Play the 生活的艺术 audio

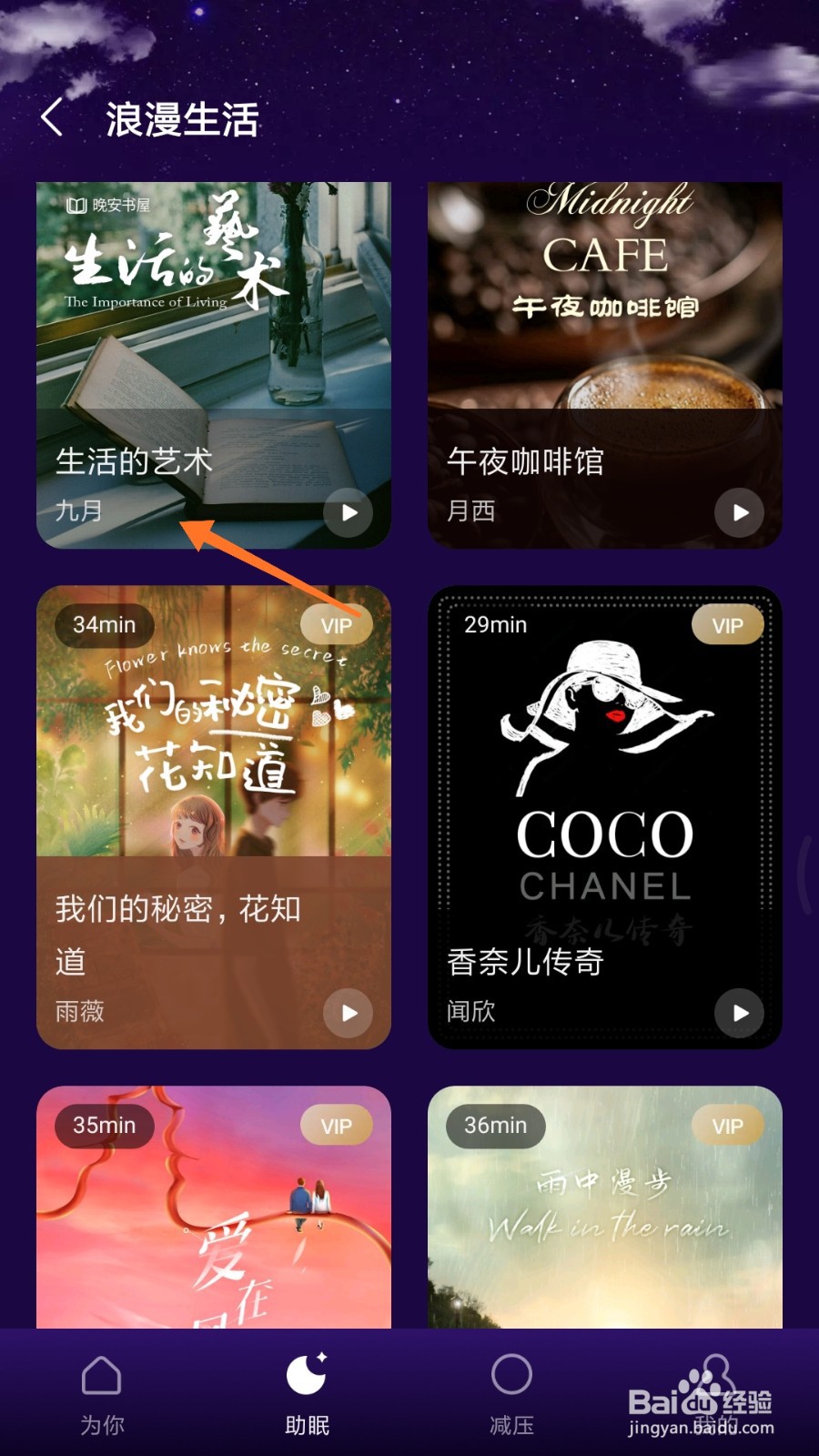pyautogui.click(x=347, y=512)
